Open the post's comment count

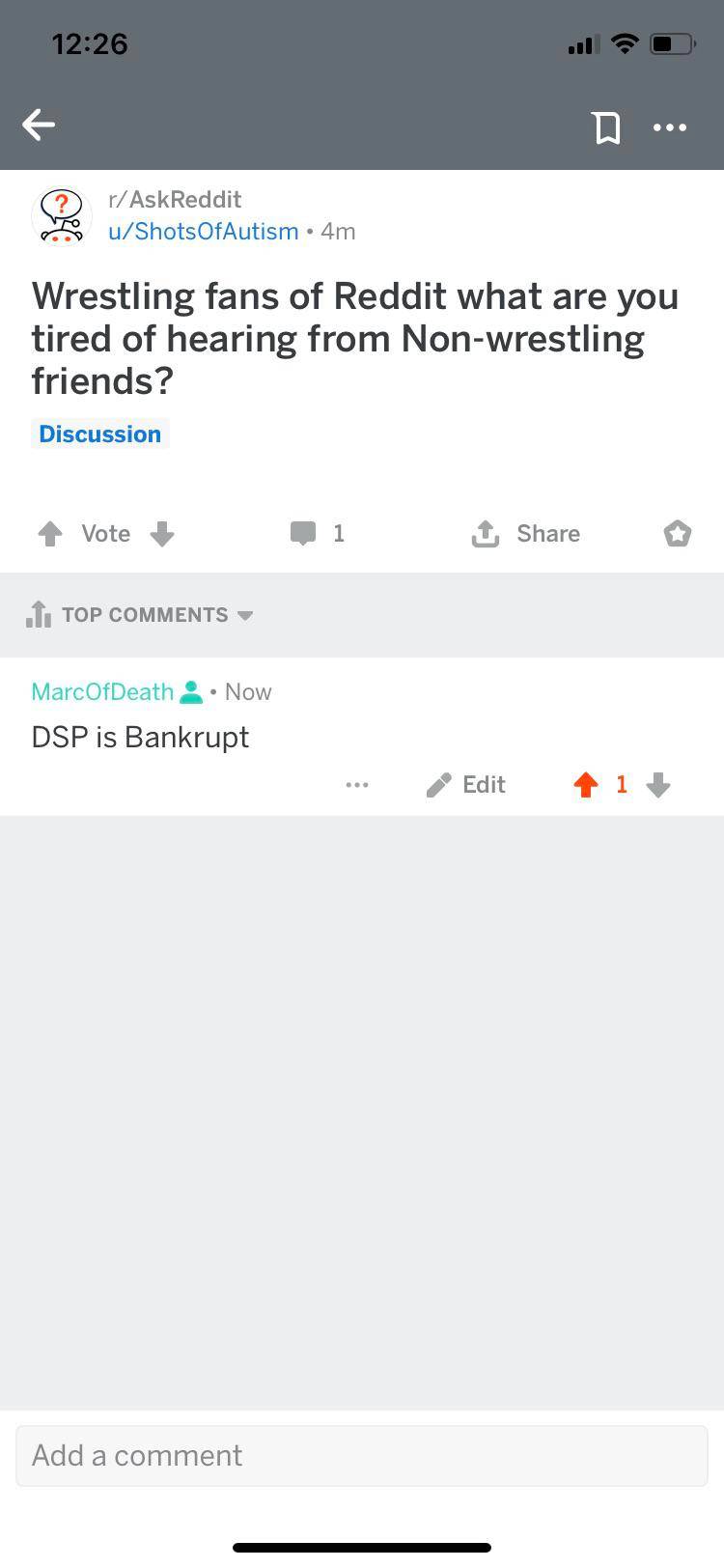318,533
